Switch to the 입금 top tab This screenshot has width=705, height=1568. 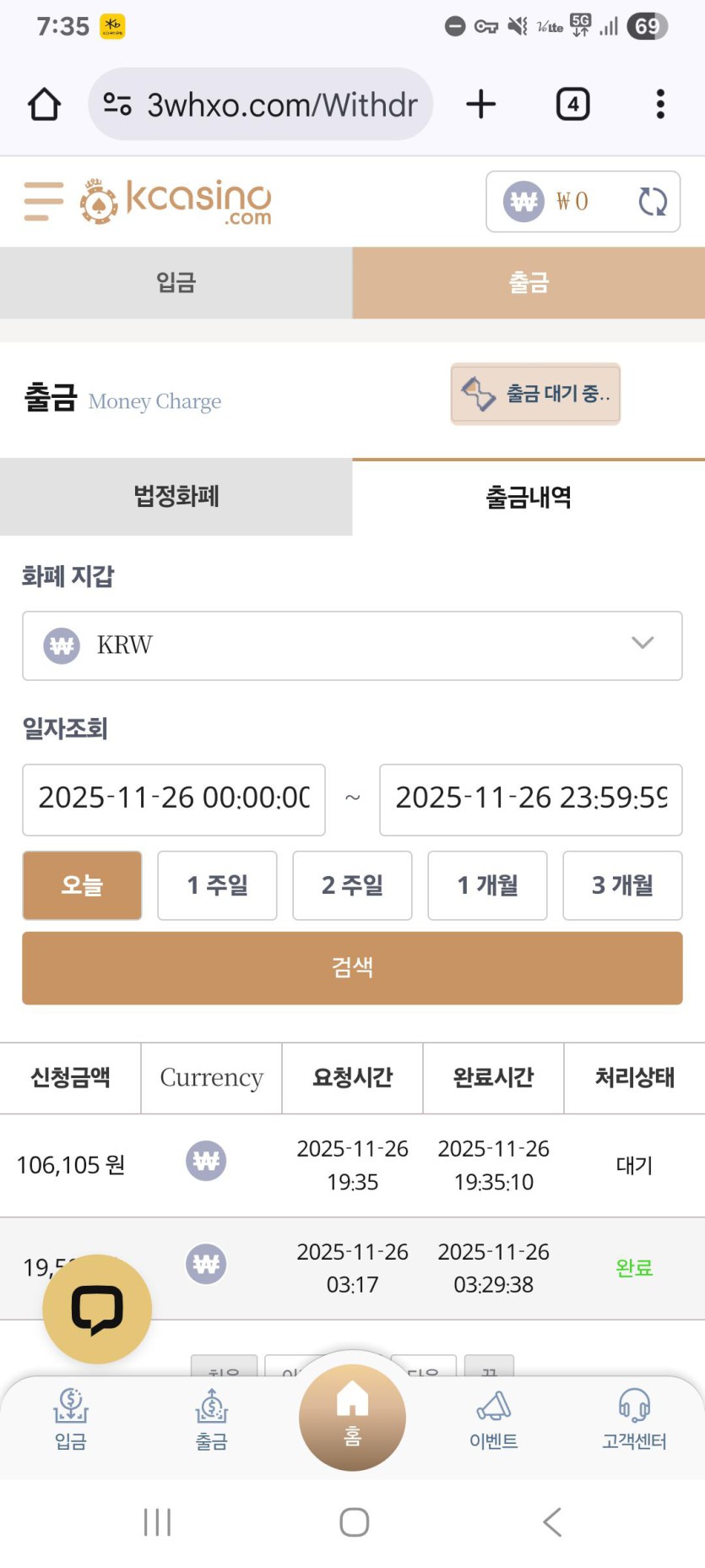tap(176, 282)
